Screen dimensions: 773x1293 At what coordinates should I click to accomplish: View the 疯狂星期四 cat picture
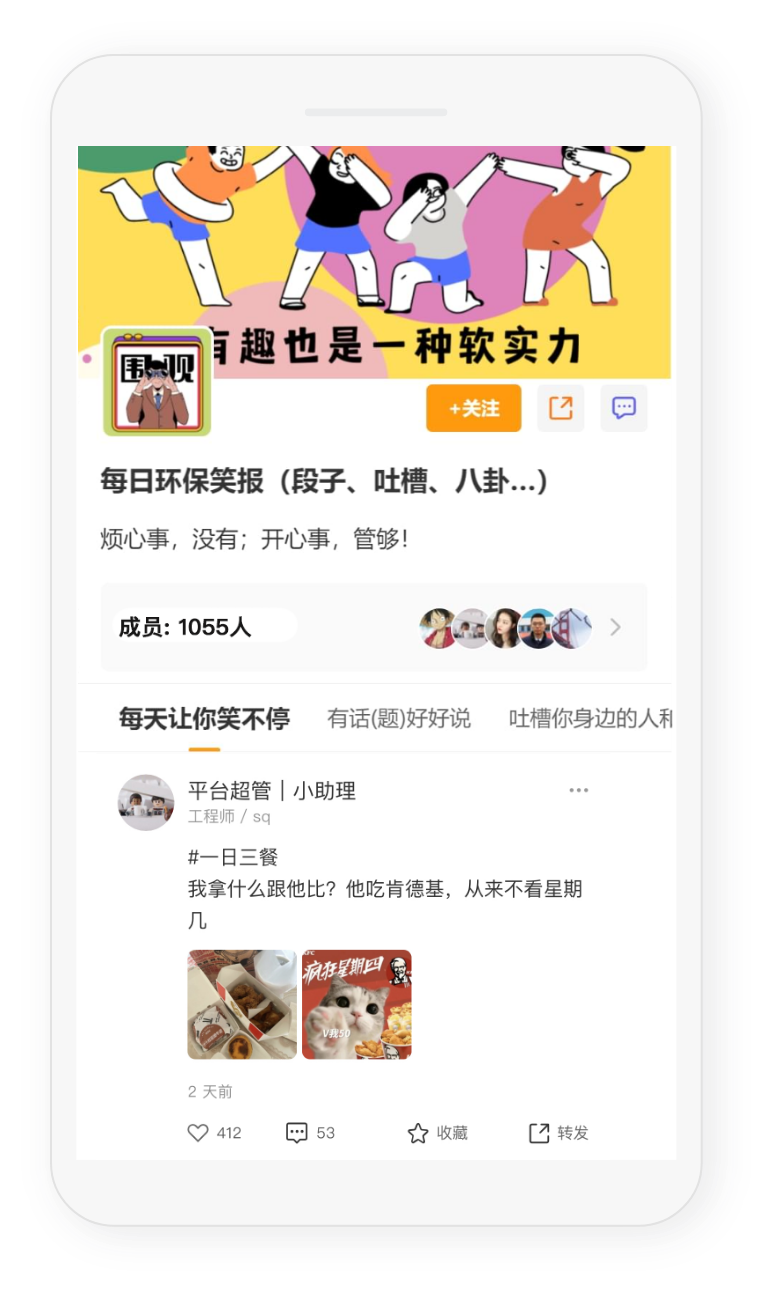pos(357,1004)
